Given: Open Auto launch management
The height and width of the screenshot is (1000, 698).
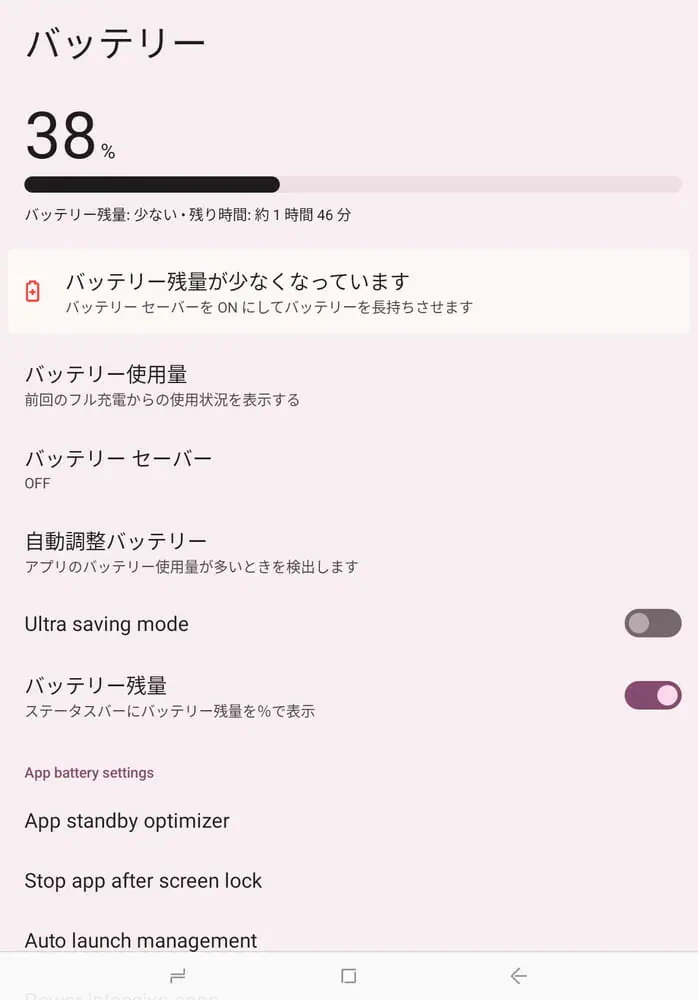Looking at the screenshot, I should [x=141, y=940].
